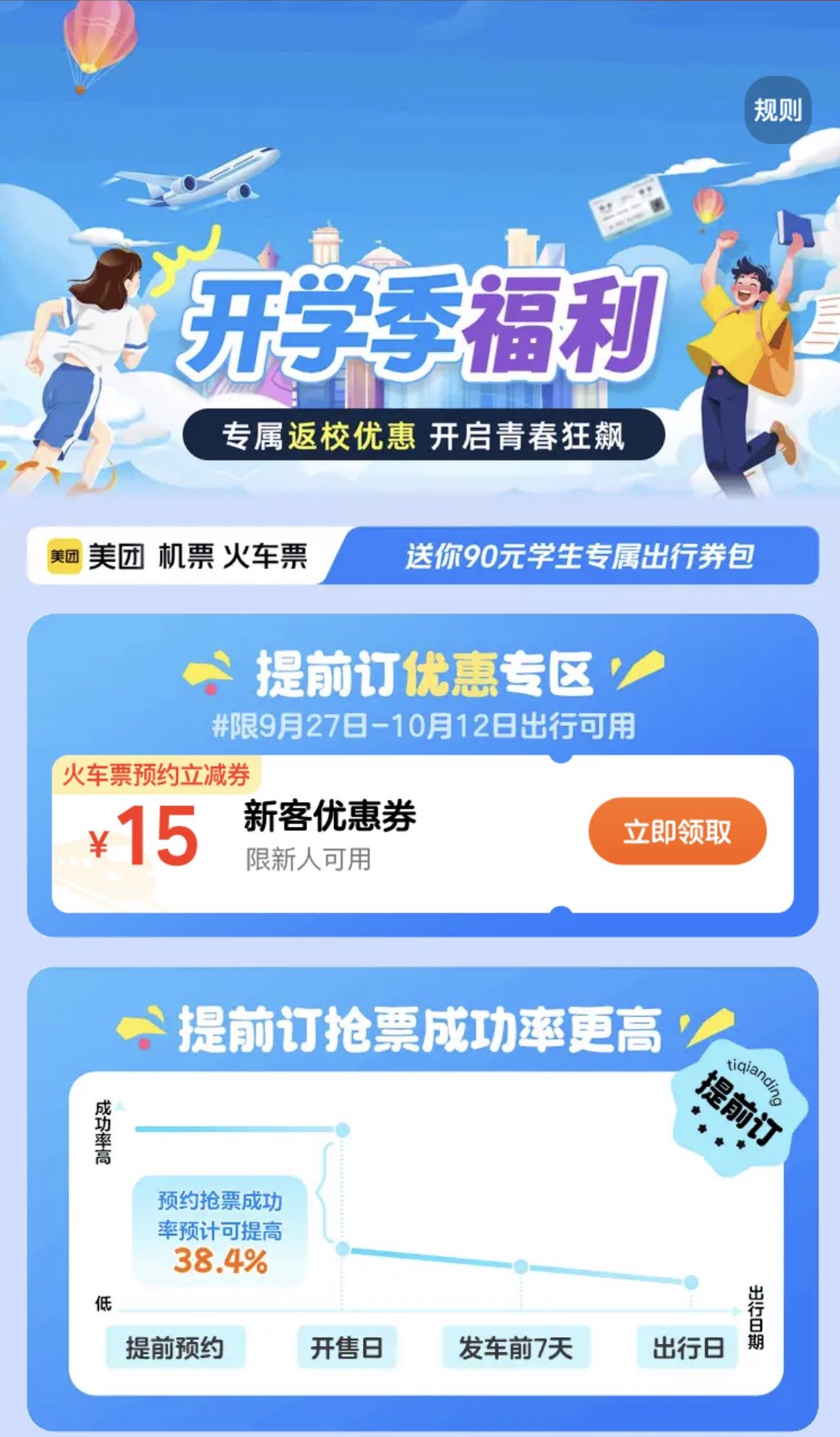
Task: Tap 立即领取 to claim ¥15 coupon
Action: click(677, 832)
